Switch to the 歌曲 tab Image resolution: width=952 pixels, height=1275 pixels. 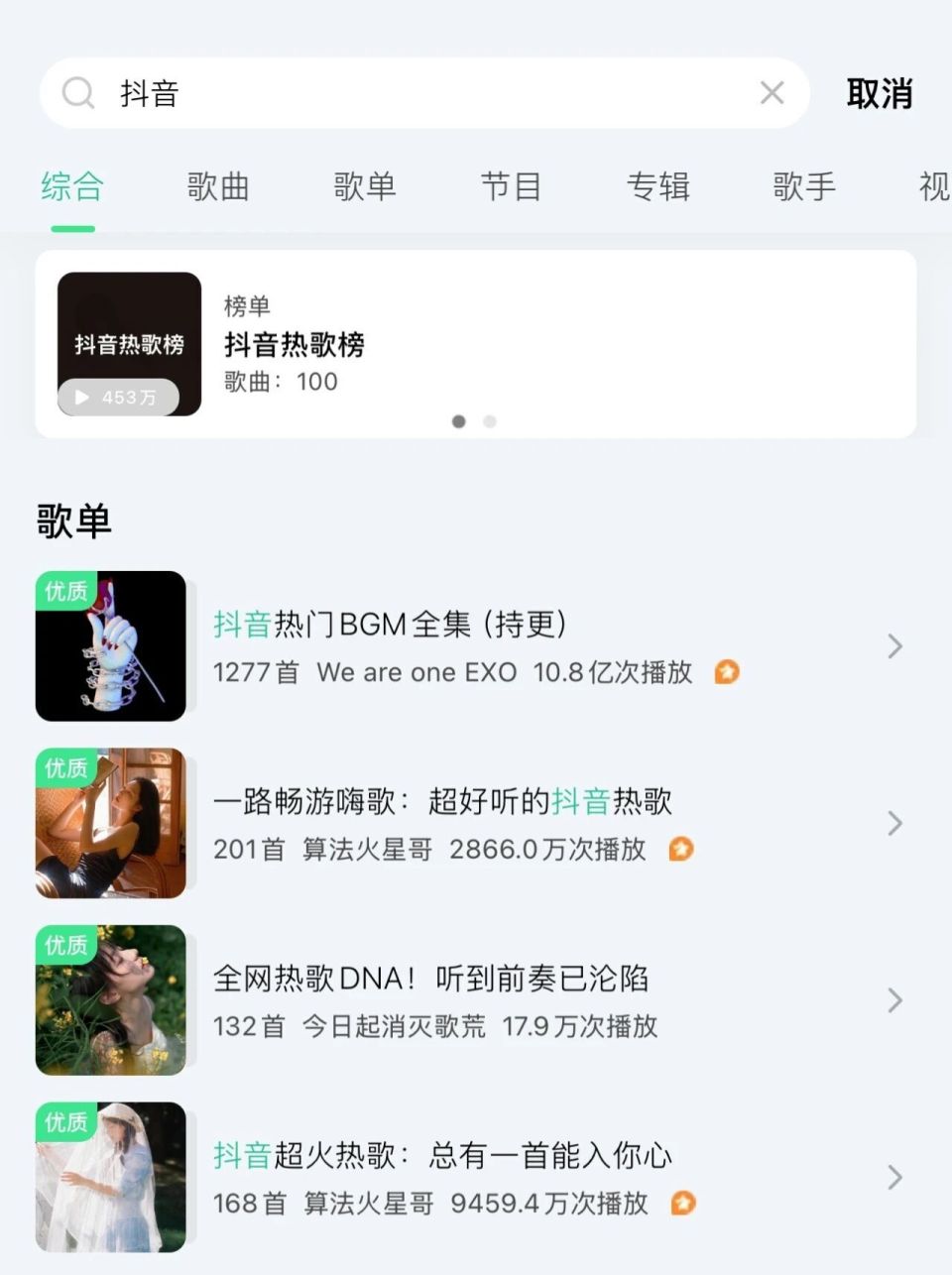pos(218,187)
